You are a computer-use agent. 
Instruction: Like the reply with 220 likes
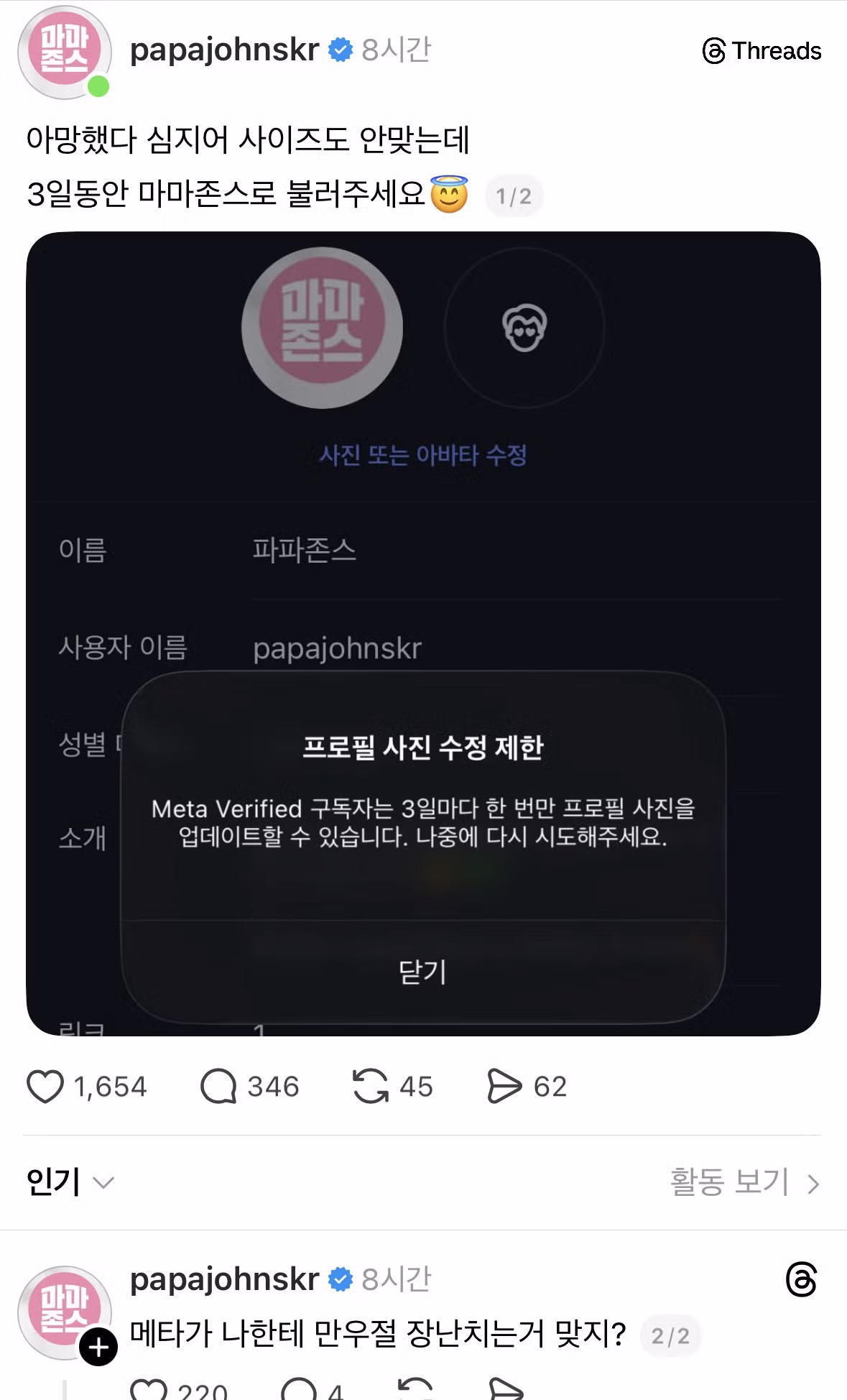click(x=149, y=1389)
